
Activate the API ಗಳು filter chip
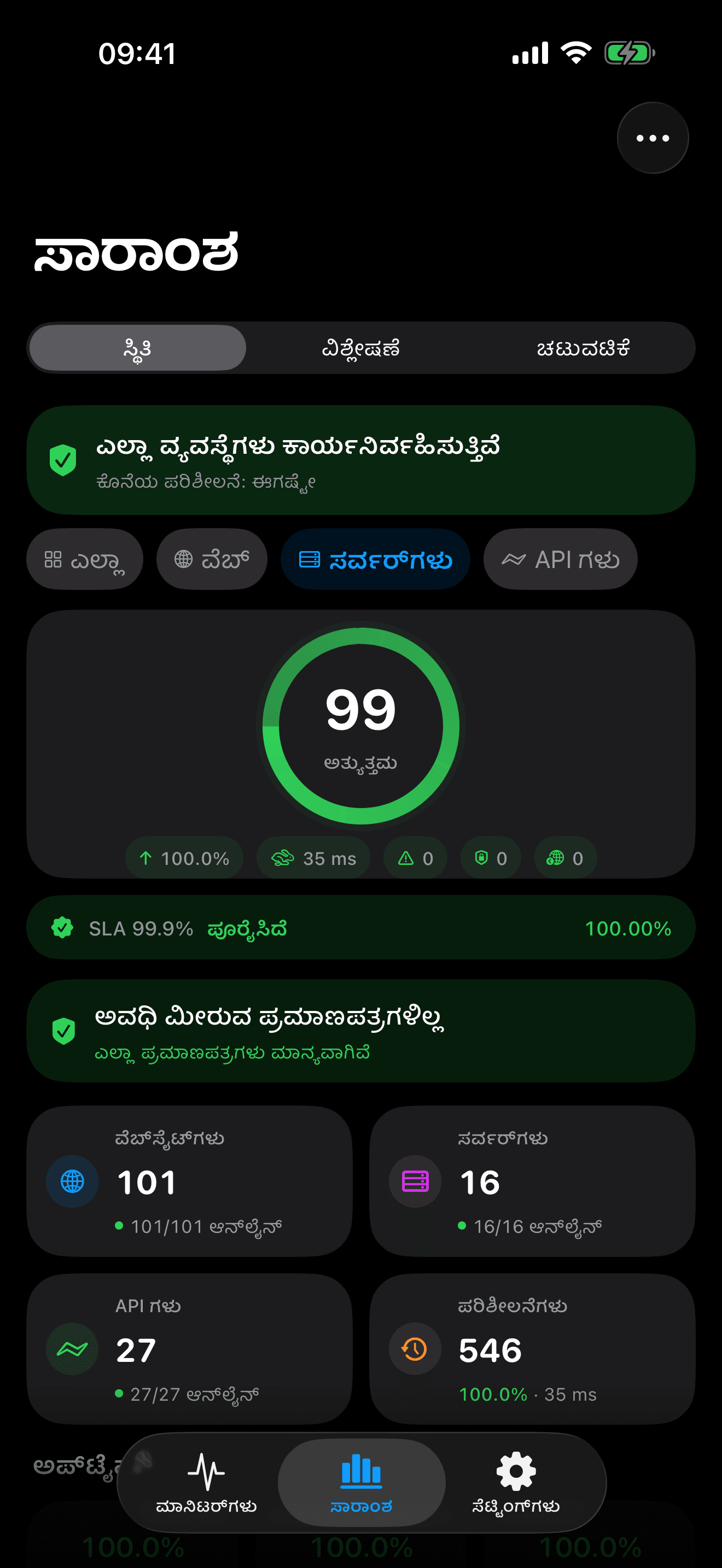point(560,559)
